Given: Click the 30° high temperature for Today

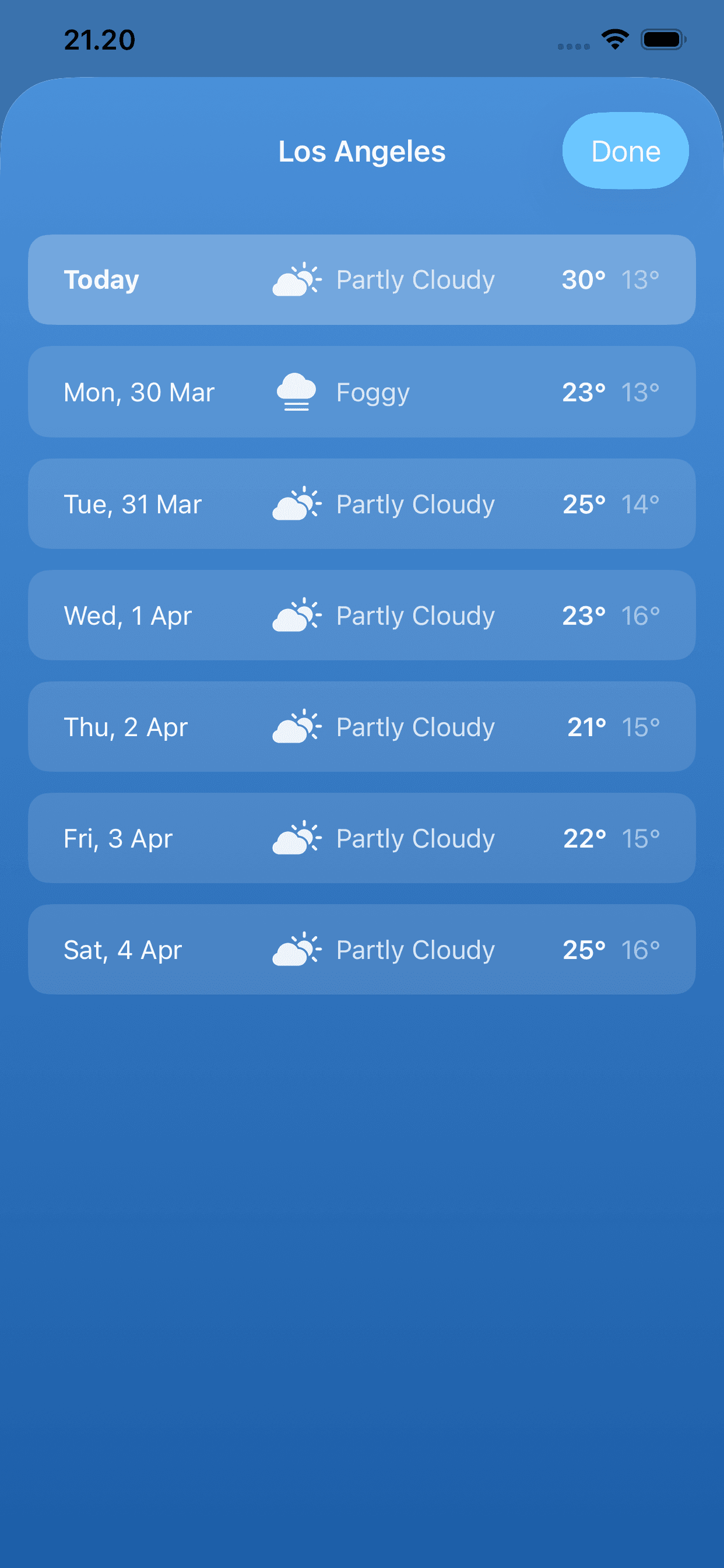Looking at the screenshot, I should [x=584, y=279].
